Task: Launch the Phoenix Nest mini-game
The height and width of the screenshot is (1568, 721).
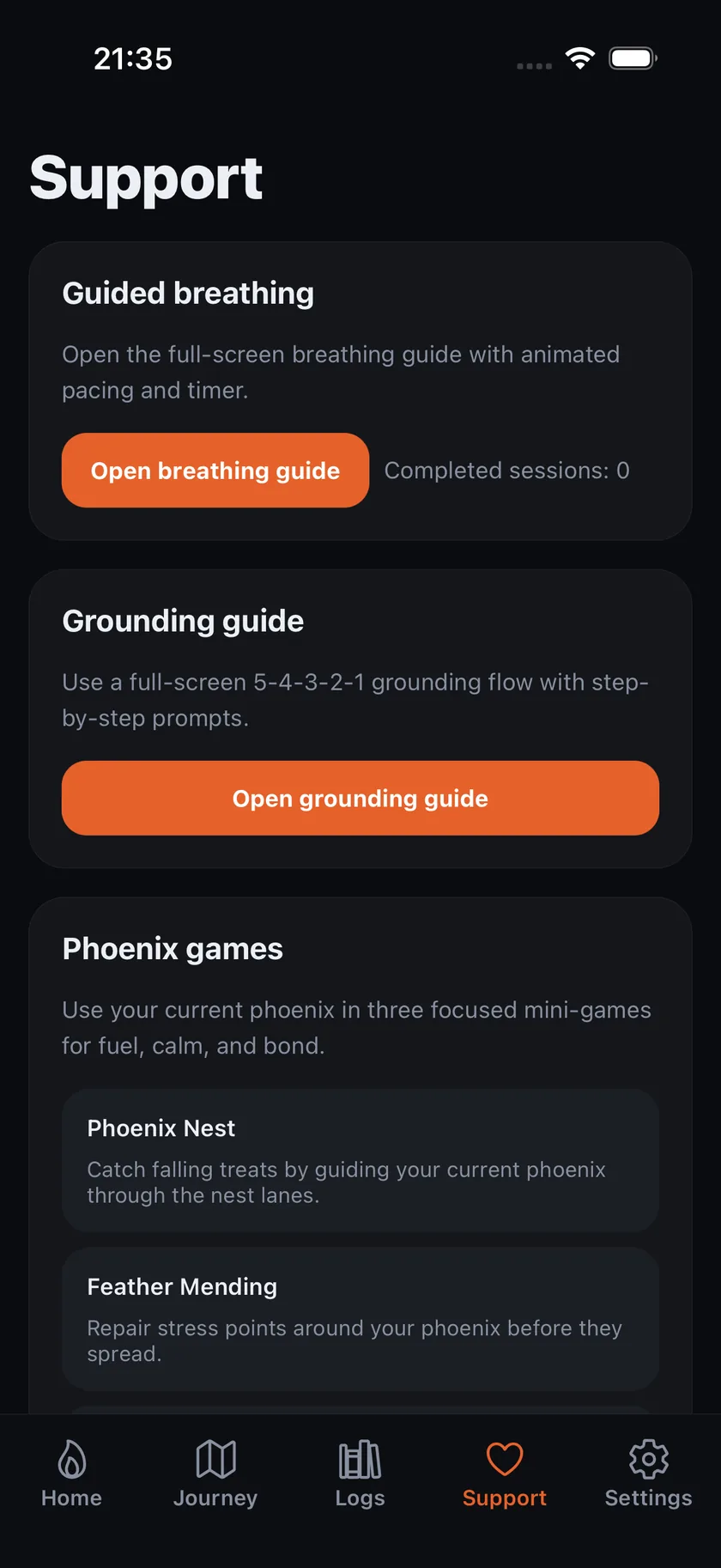Action: (x=360, y=1160)
